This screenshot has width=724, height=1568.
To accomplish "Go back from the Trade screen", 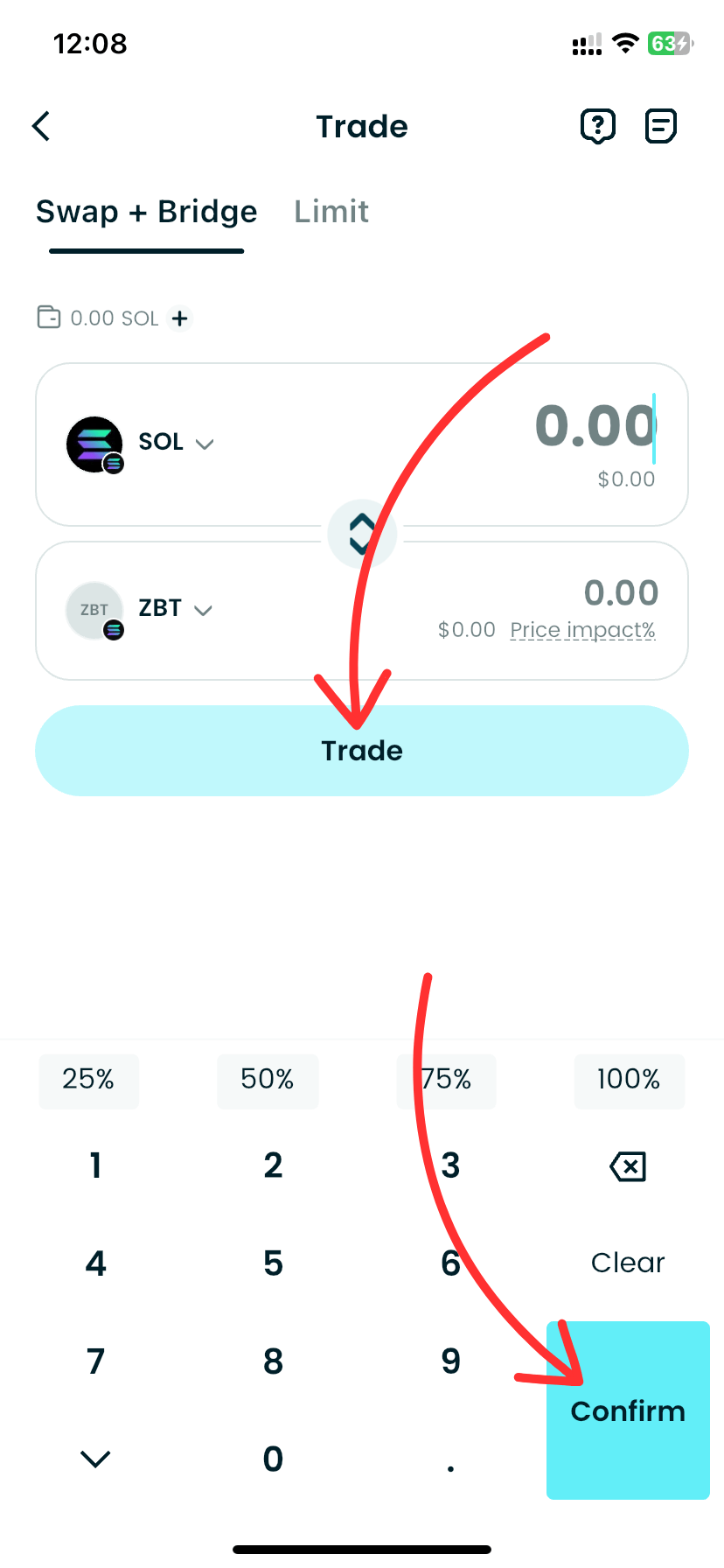I will (41, 126).
